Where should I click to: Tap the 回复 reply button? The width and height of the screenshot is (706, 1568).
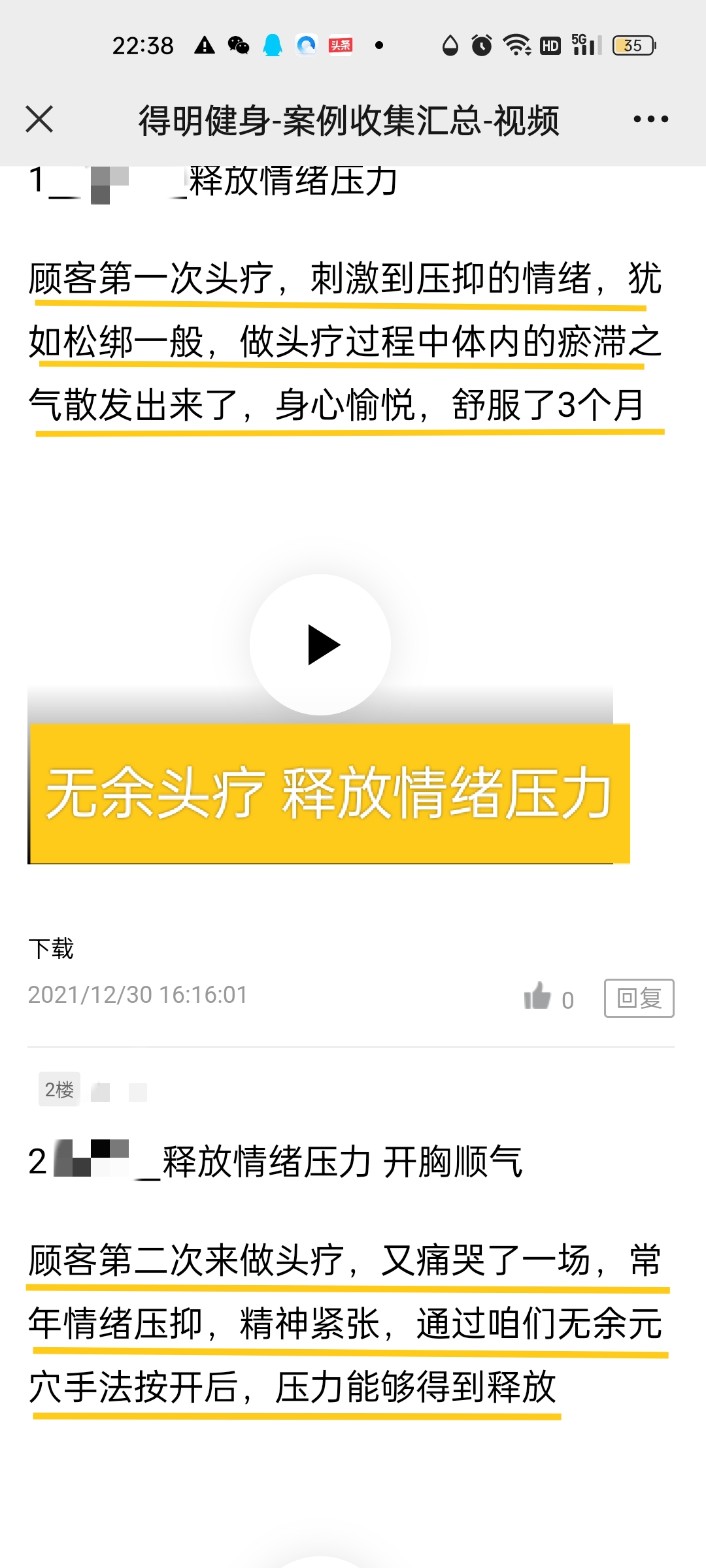(639, 998)
